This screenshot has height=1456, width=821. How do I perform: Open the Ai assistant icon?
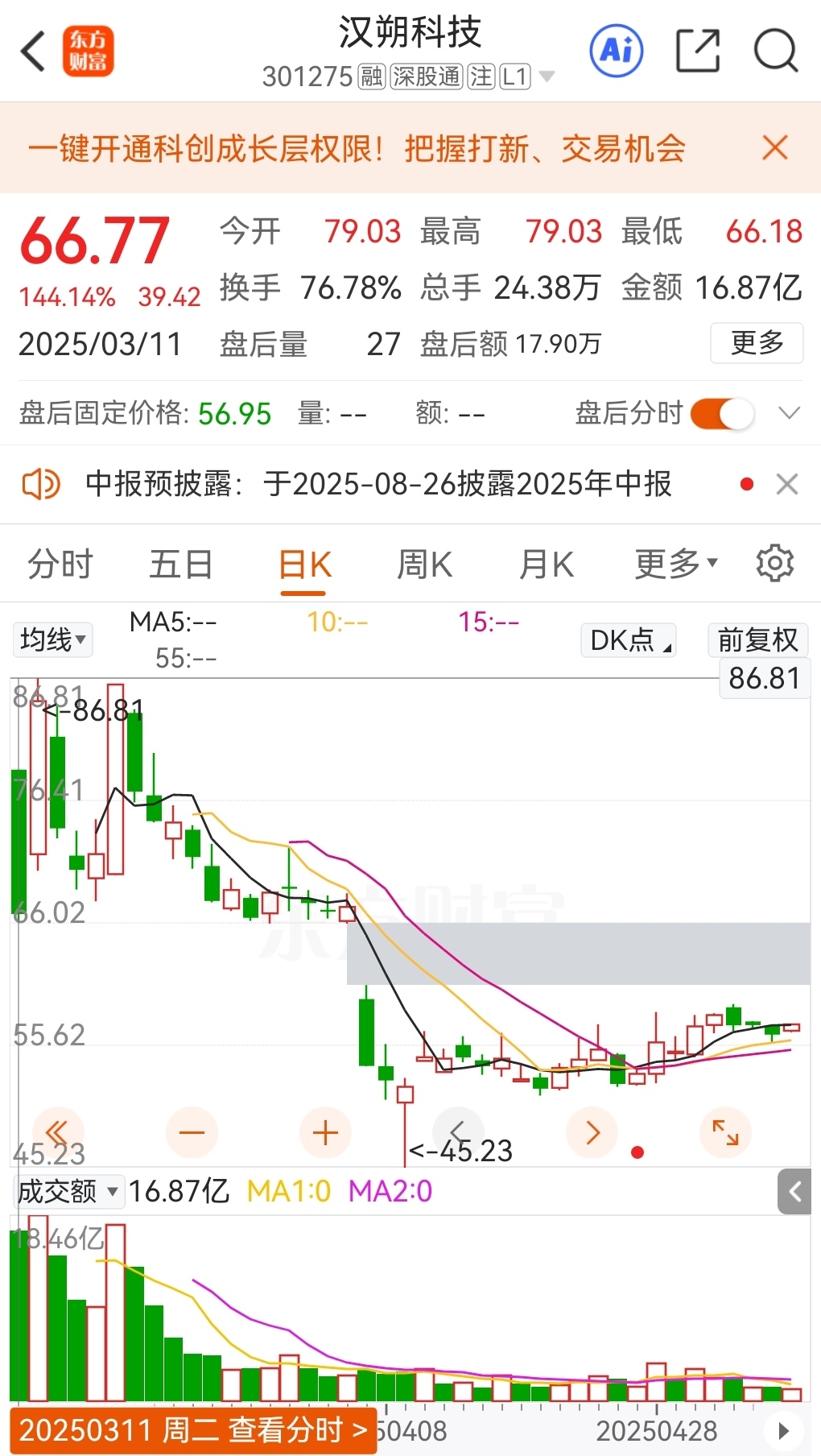(617, 51)
